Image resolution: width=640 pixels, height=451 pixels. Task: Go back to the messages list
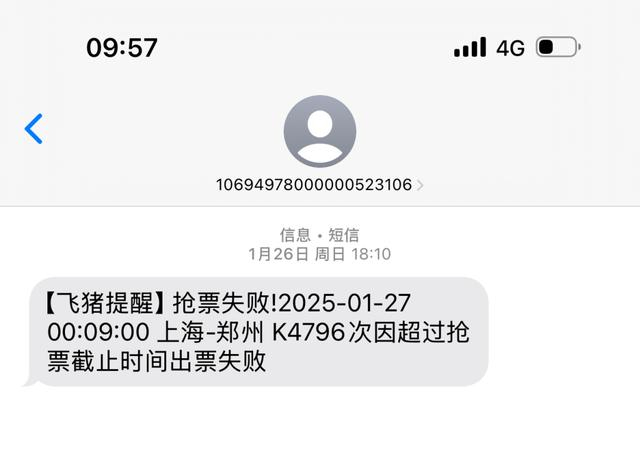[34, 129]
